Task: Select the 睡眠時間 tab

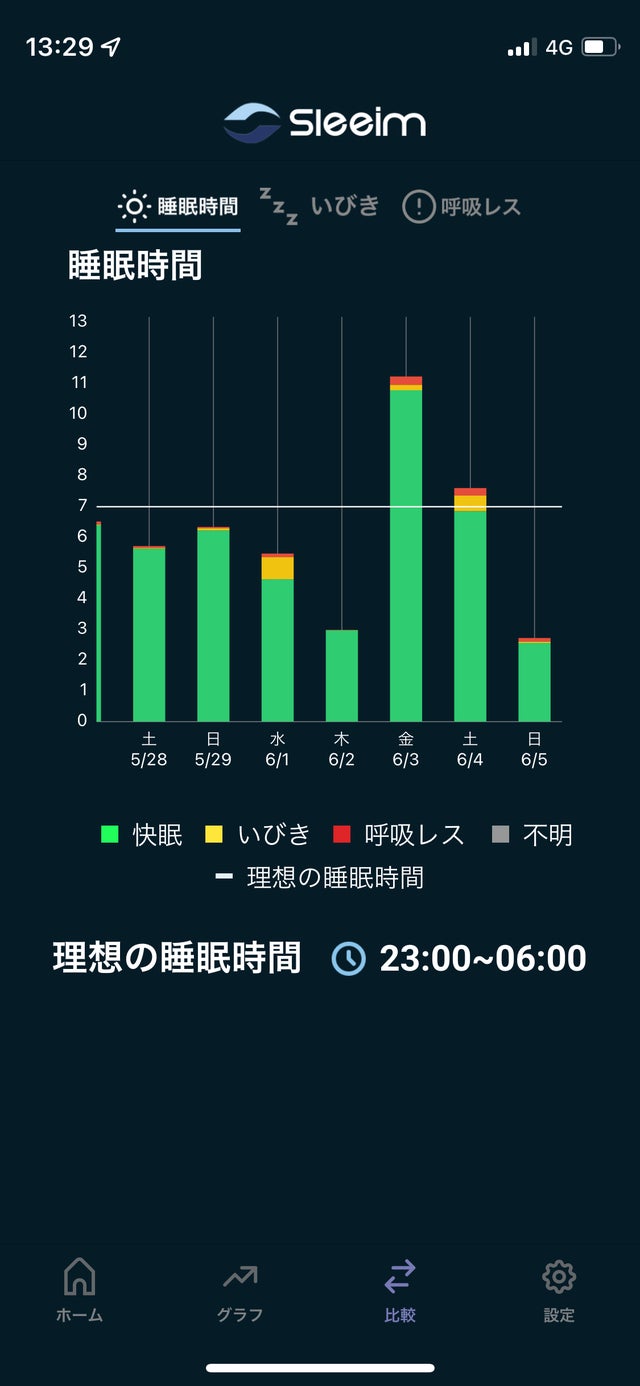Action: (x=179, y=207)
